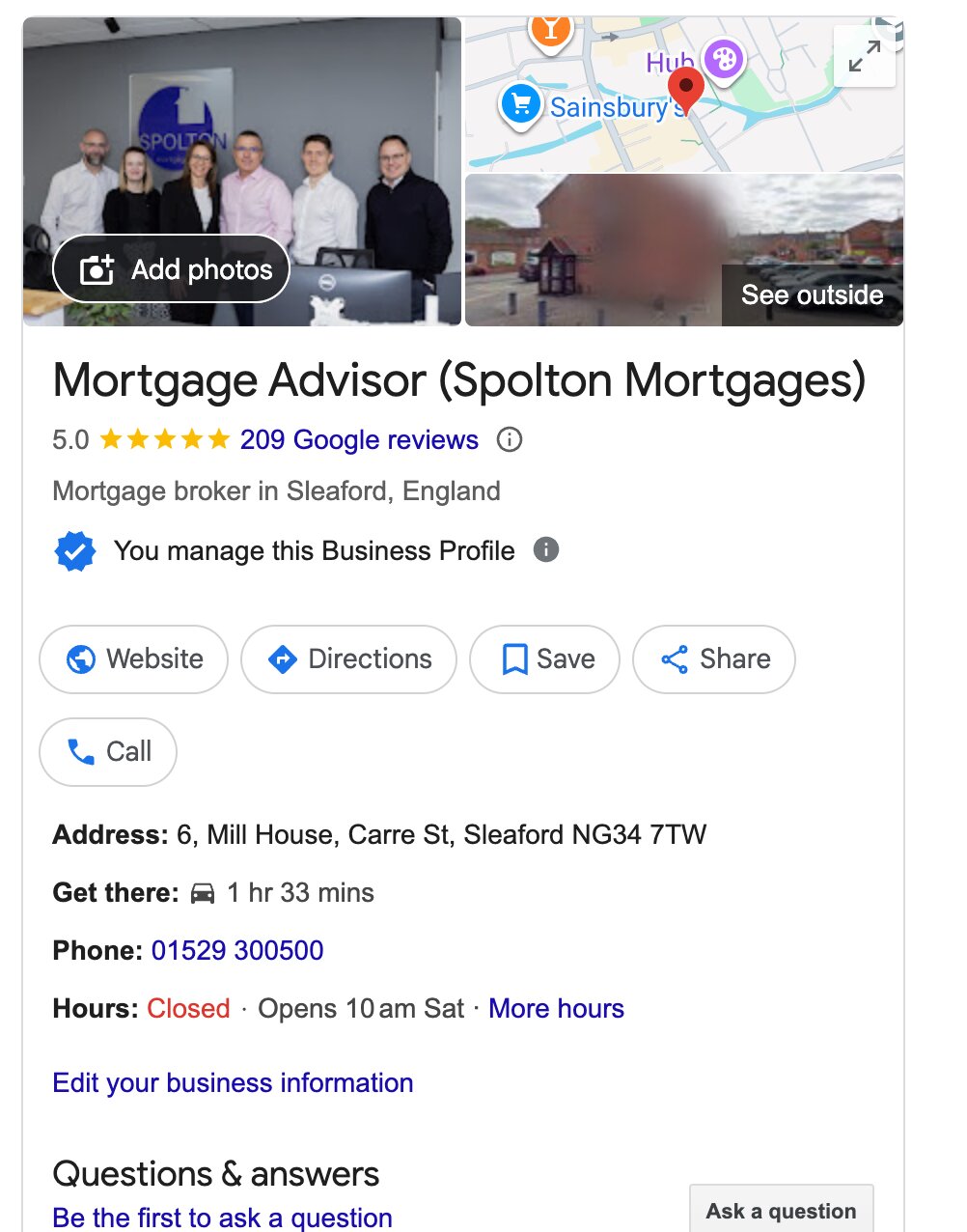Screen dimensions: 967x1232
Task: Share this business listing
Action: coord(714,659)
